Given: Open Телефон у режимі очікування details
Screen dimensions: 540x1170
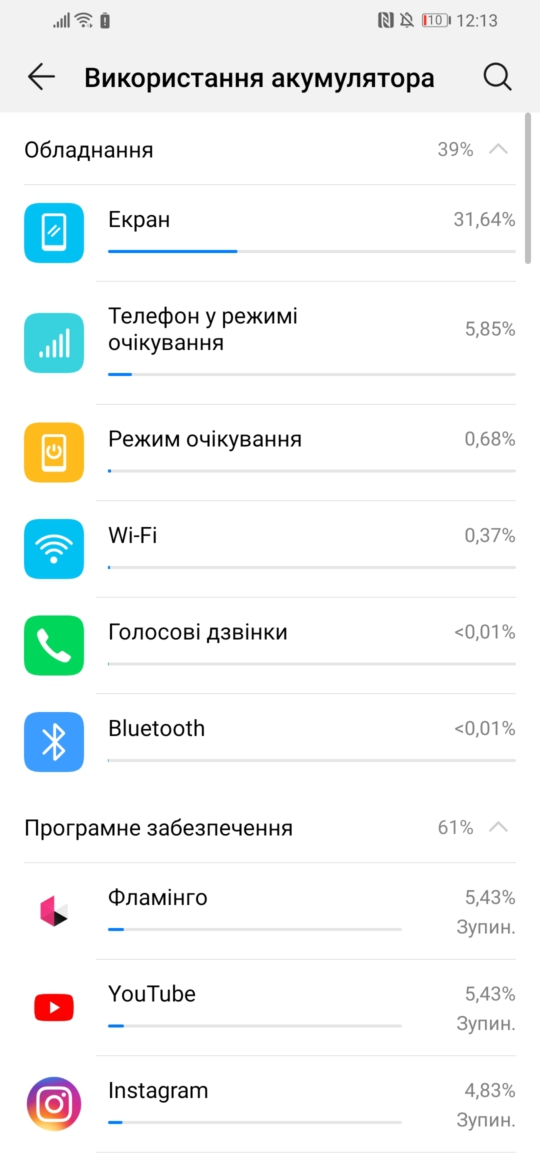Looking at the screenshot, I should click(x=270, y=342).
